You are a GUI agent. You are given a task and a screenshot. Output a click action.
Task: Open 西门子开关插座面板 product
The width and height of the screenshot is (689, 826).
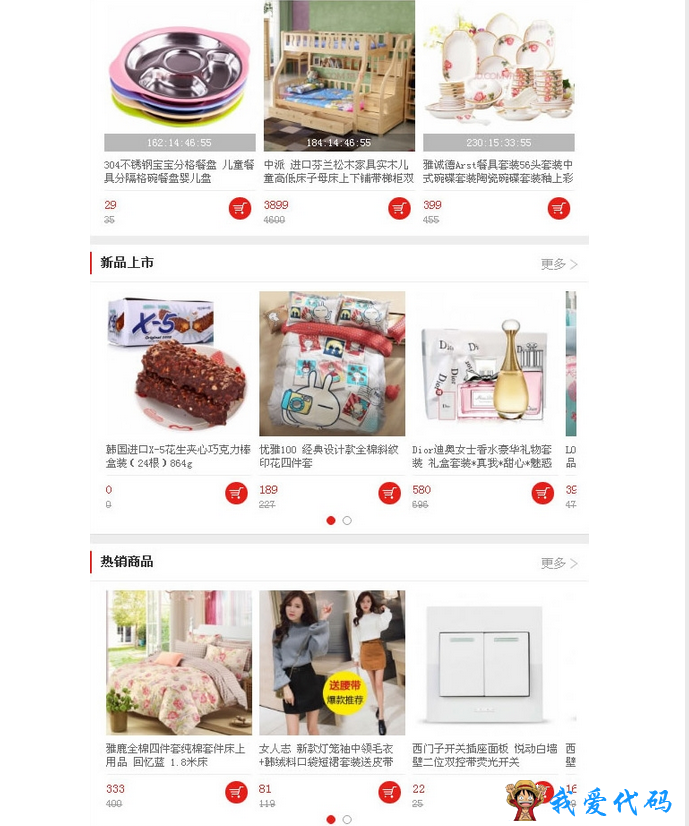[x=485, y=662]
